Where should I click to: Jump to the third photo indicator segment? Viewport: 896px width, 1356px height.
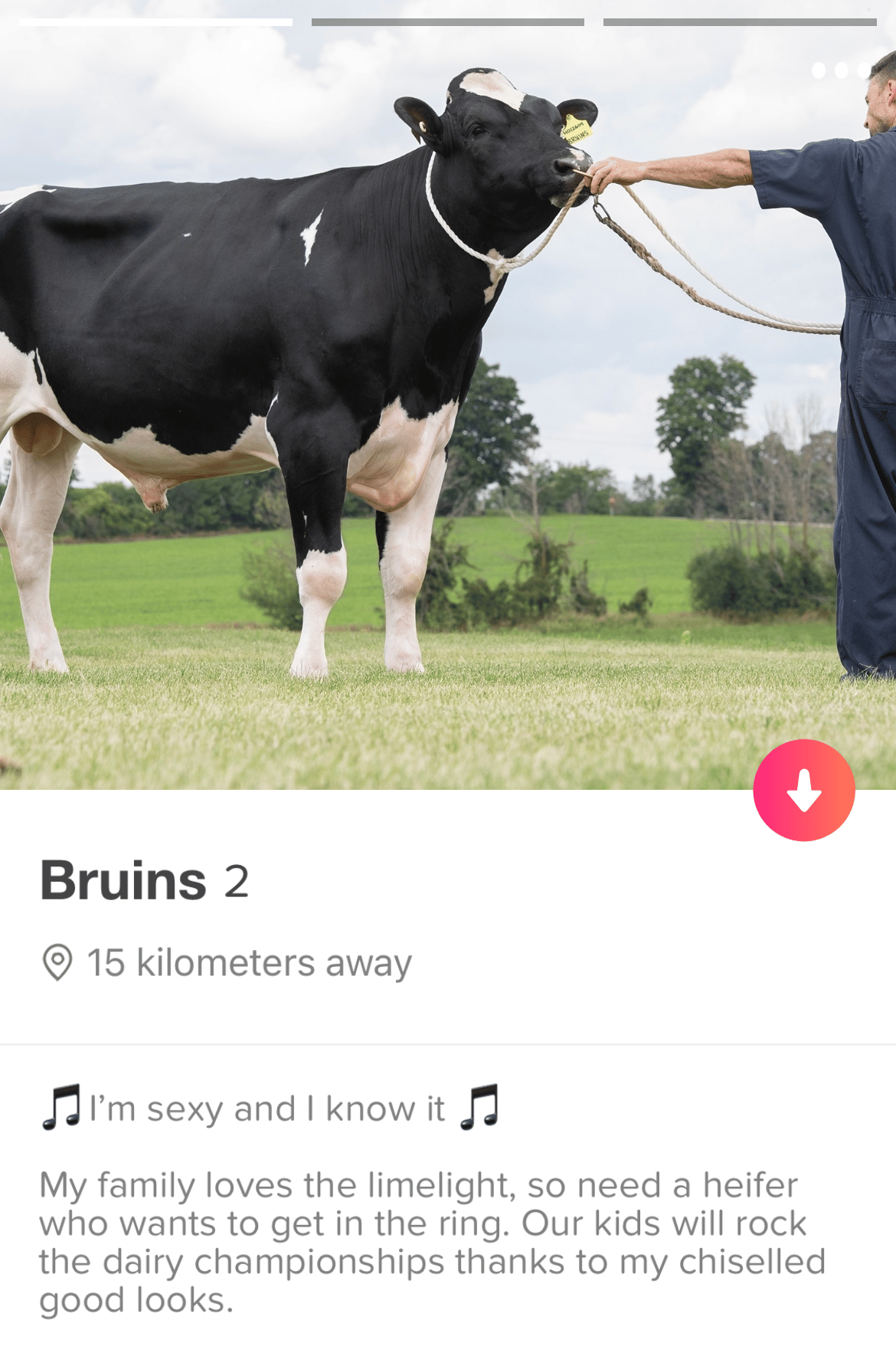point(739,22)
